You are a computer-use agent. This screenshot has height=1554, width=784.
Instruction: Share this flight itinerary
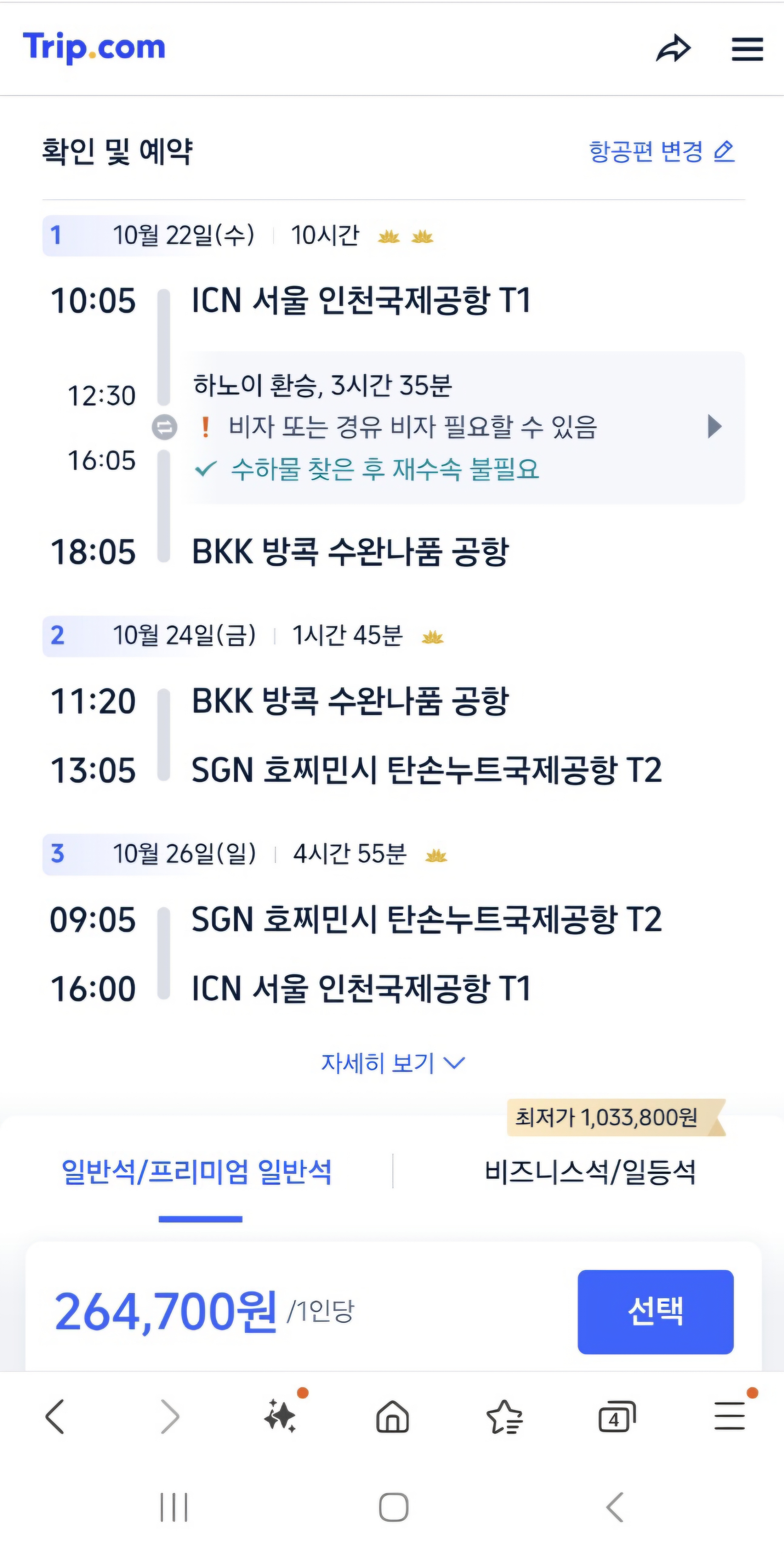click(673, 49)
